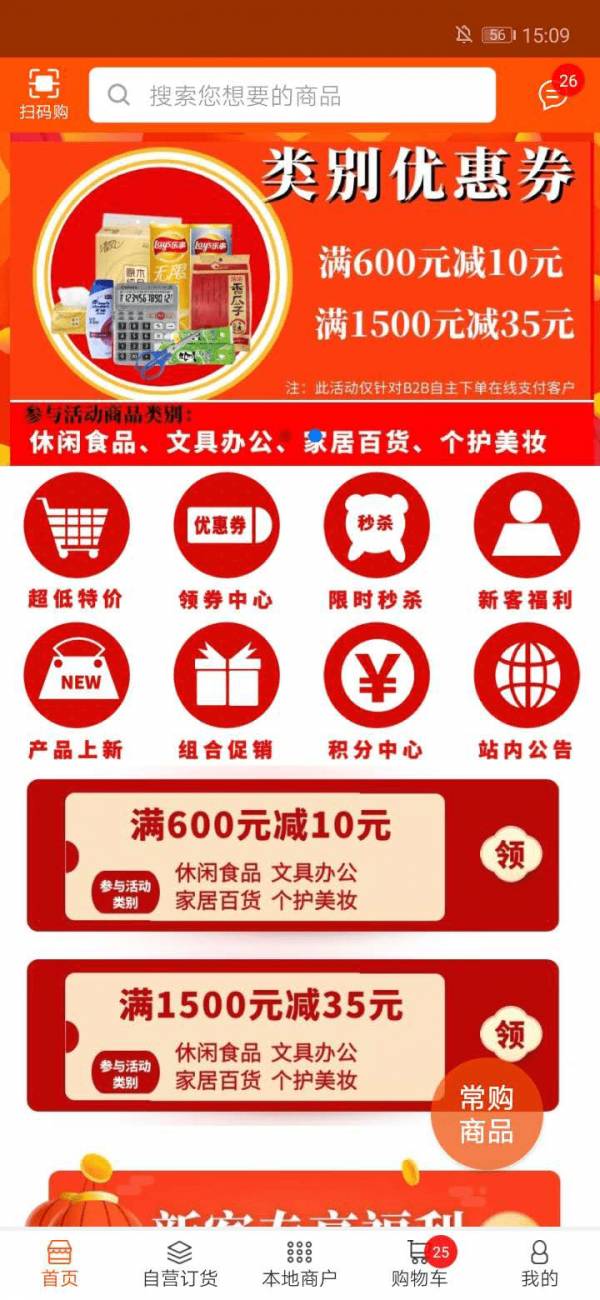Switch to 本地商户 tab
Screen dimensions: 600x1300
[x=300, y=1264]
